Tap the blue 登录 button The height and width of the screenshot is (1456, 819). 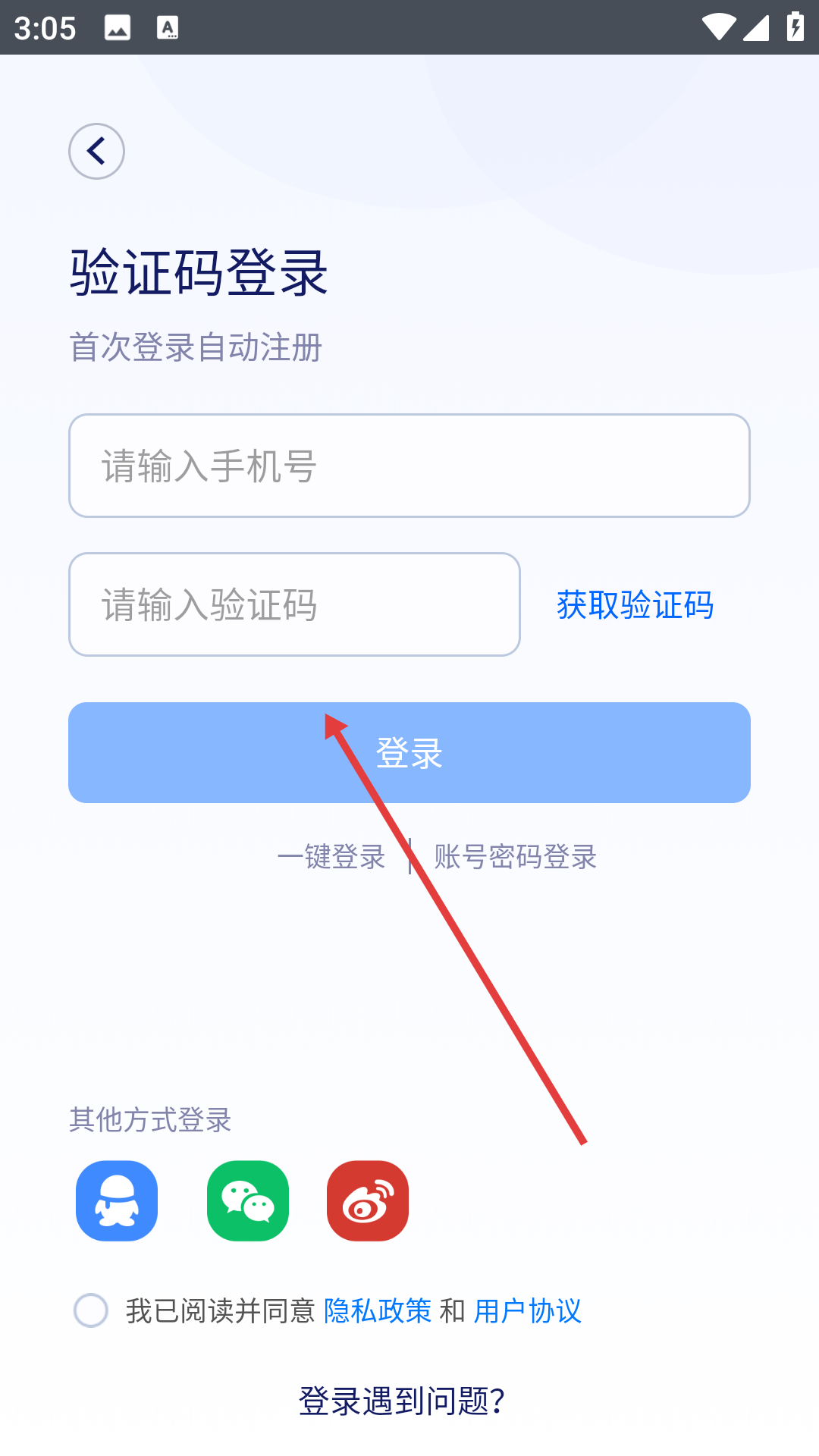[x=409, y=752]
